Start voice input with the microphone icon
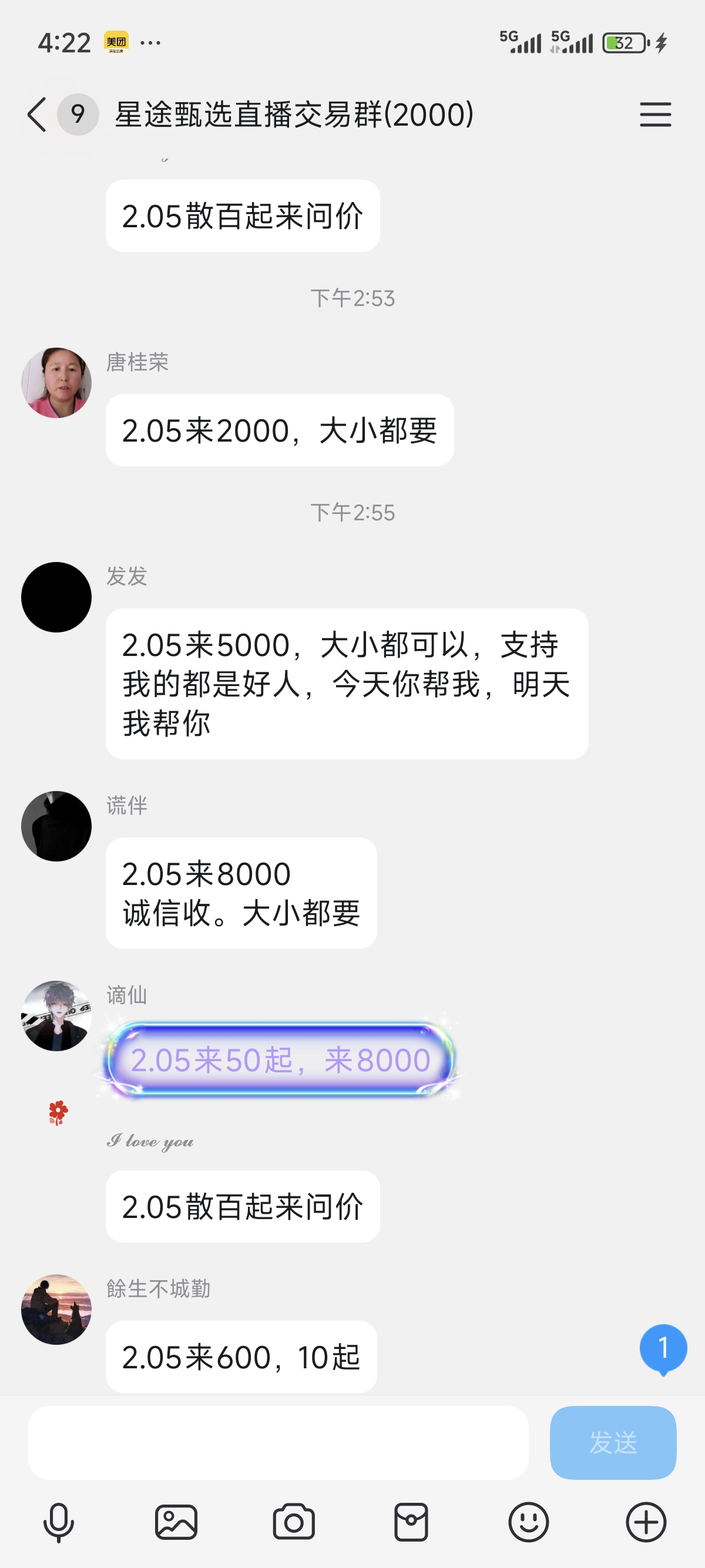The height and width of the screenshot is (1568, 705). point(58,1522)
